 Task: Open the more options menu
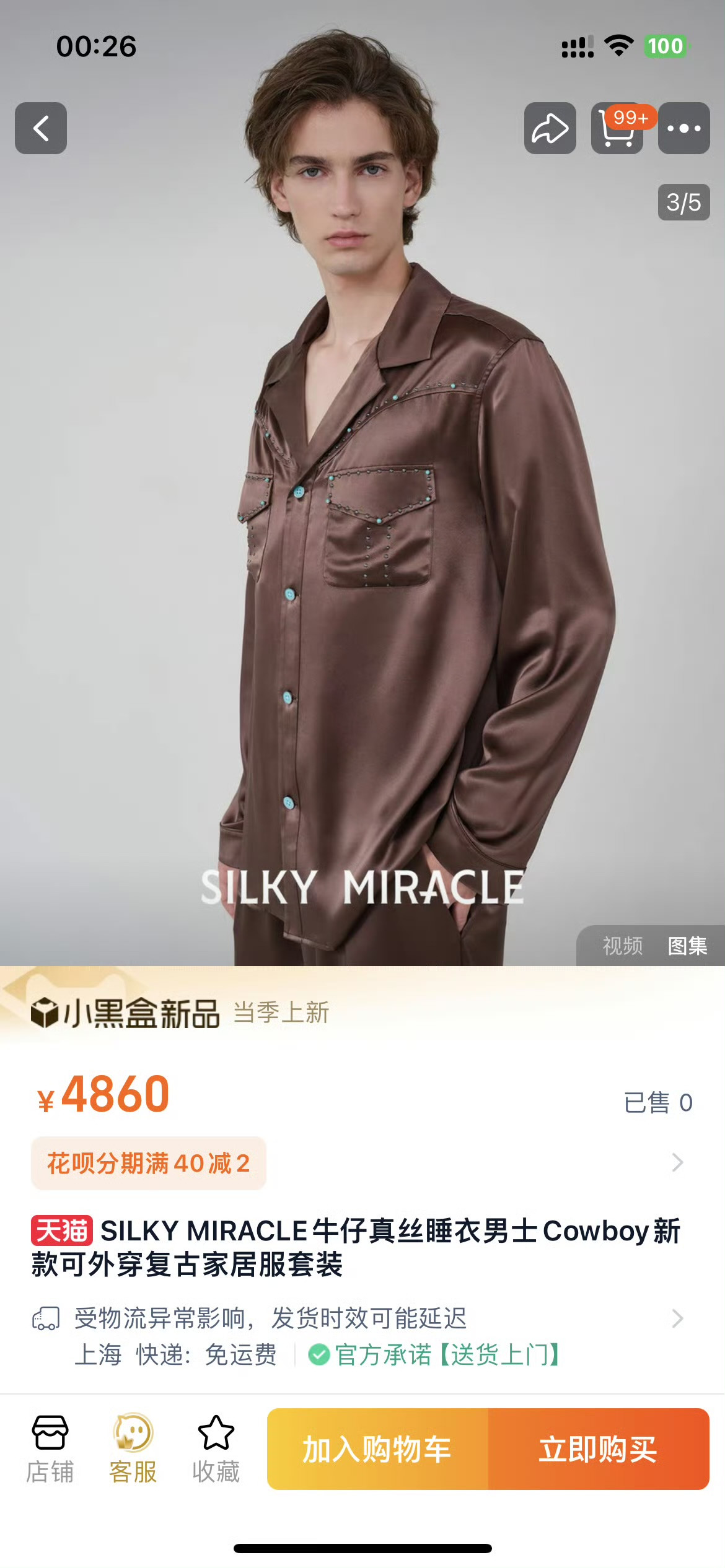683,128
